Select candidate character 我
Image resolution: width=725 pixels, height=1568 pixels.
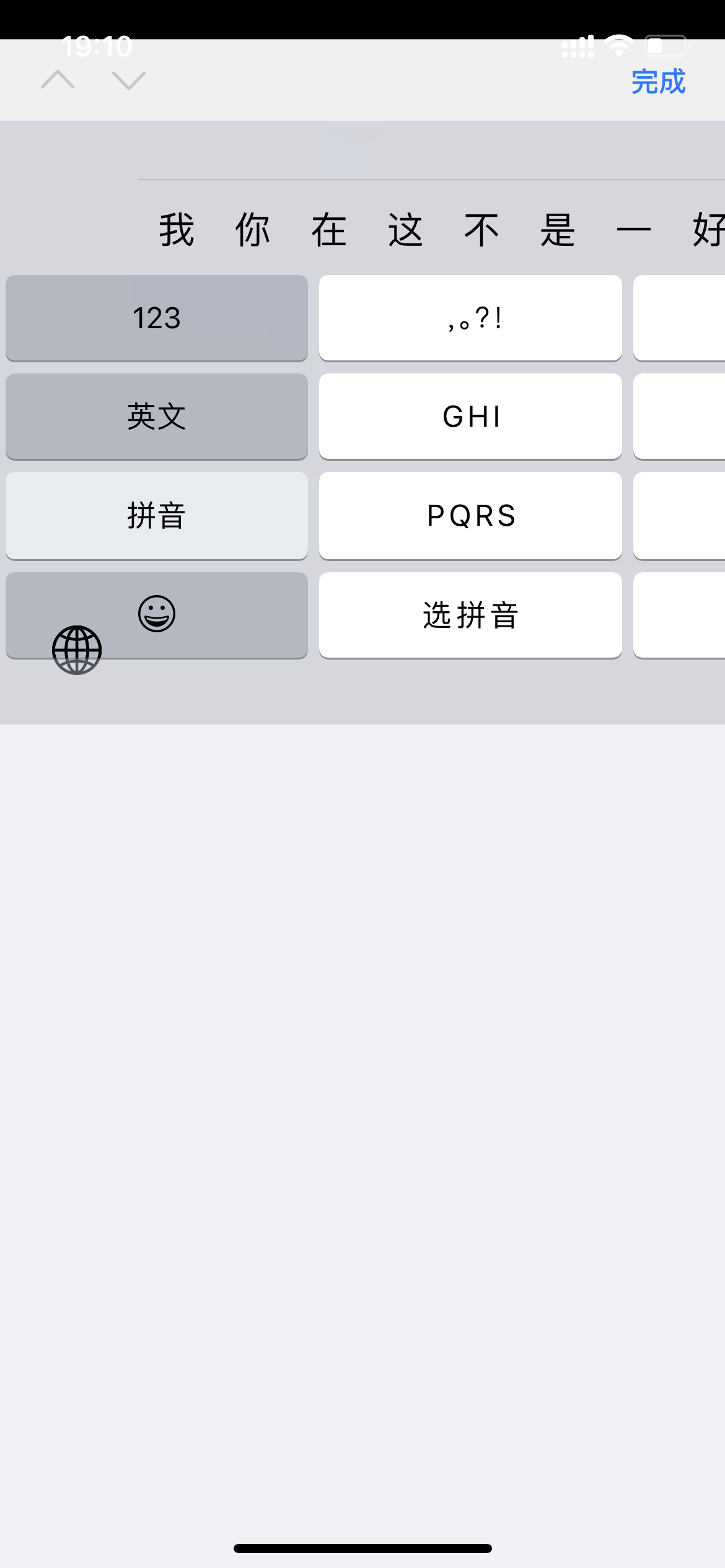177,230
